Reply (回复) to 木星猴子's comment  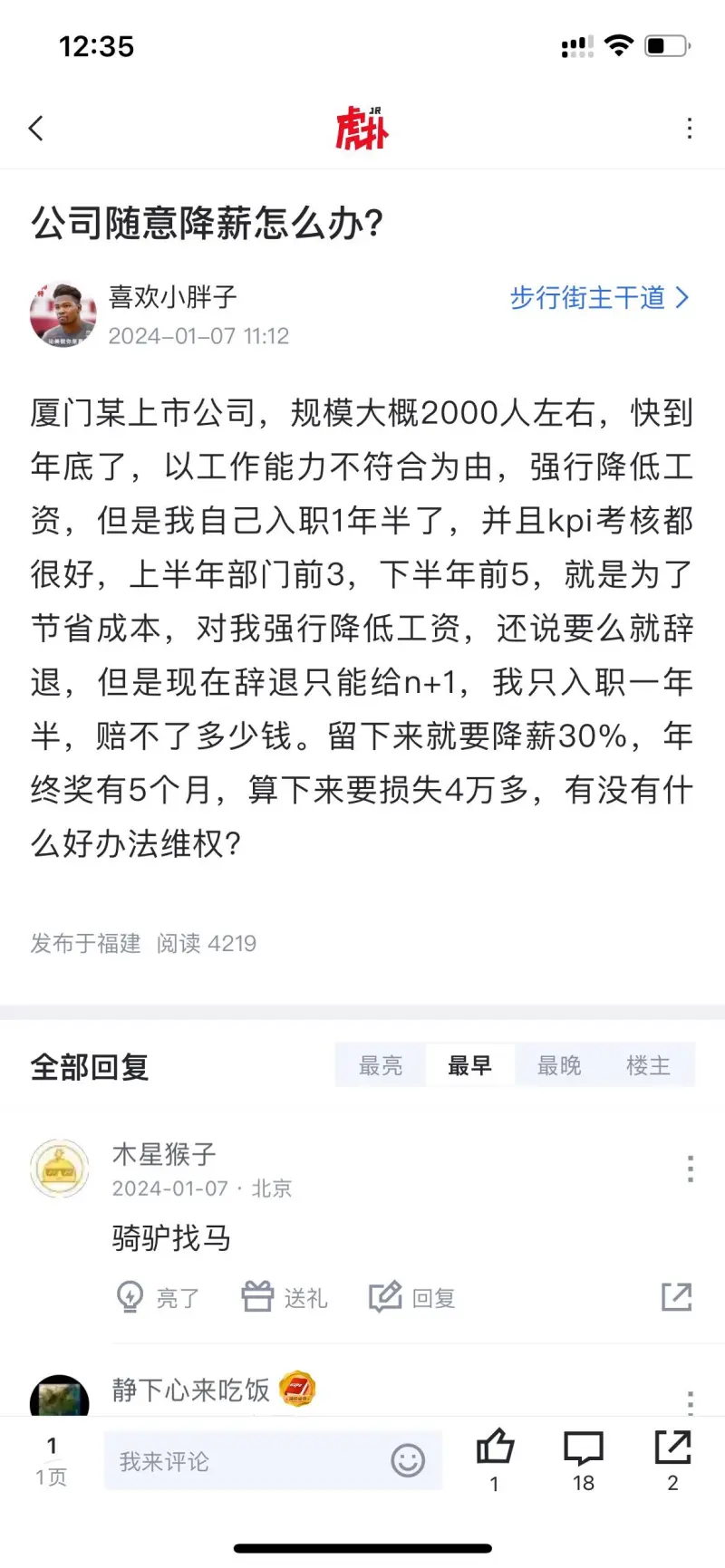coord(412,1298)
